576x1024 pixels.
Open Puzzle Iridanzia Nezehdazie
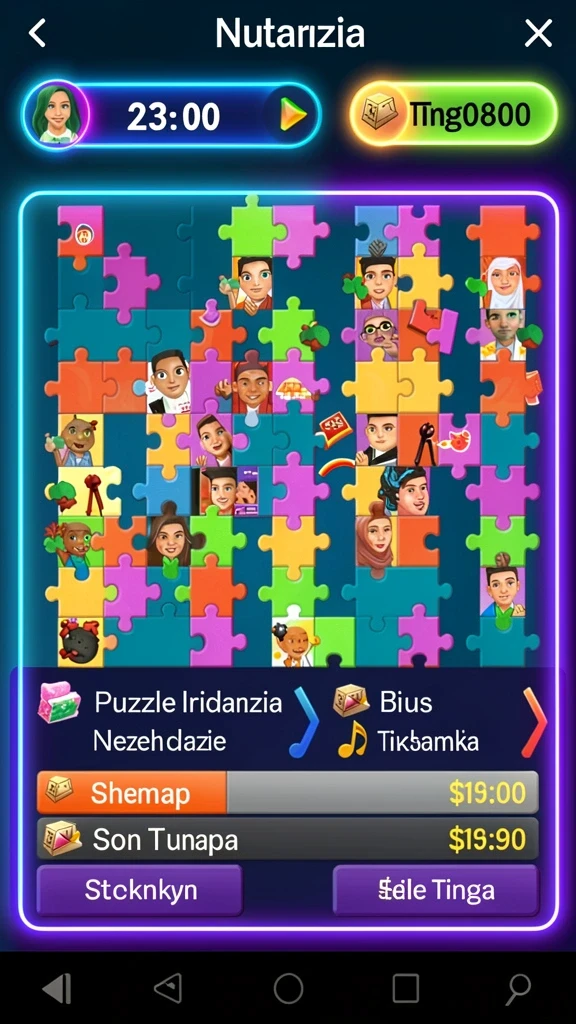[x=160, y=722]
